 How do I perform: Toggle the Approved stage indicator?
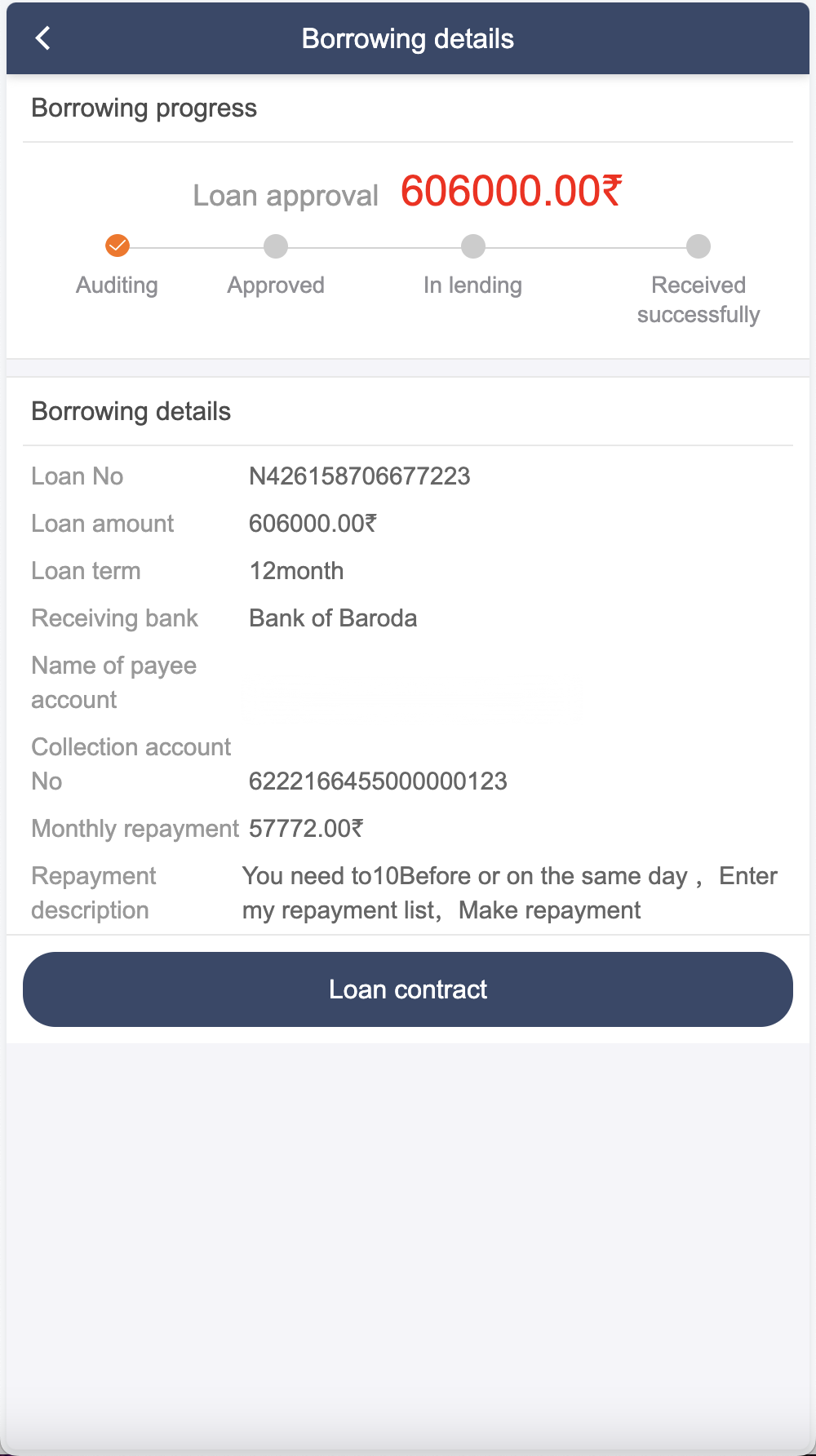click(275, 246)
